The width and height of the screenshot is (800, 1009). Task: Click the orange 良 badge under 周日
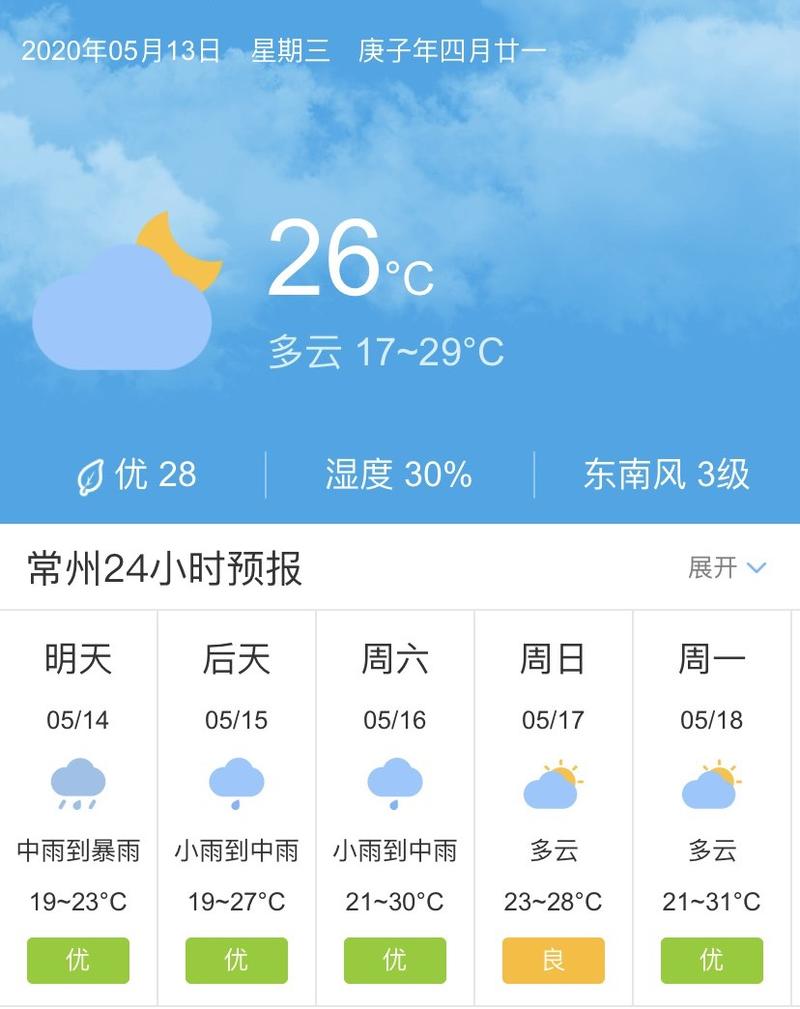click(553, 960)
